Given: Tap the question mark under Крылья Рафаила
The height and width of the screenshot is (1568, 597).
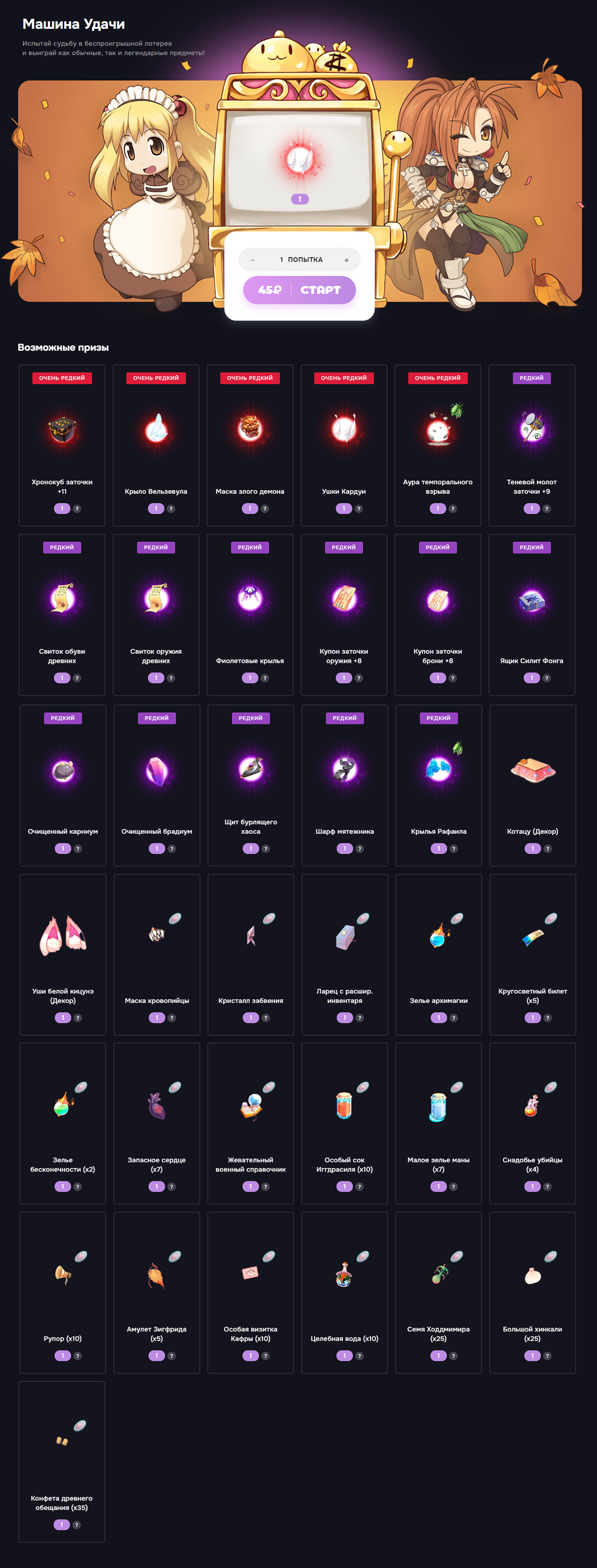Looking at the screenshot, I should point(453,848).
